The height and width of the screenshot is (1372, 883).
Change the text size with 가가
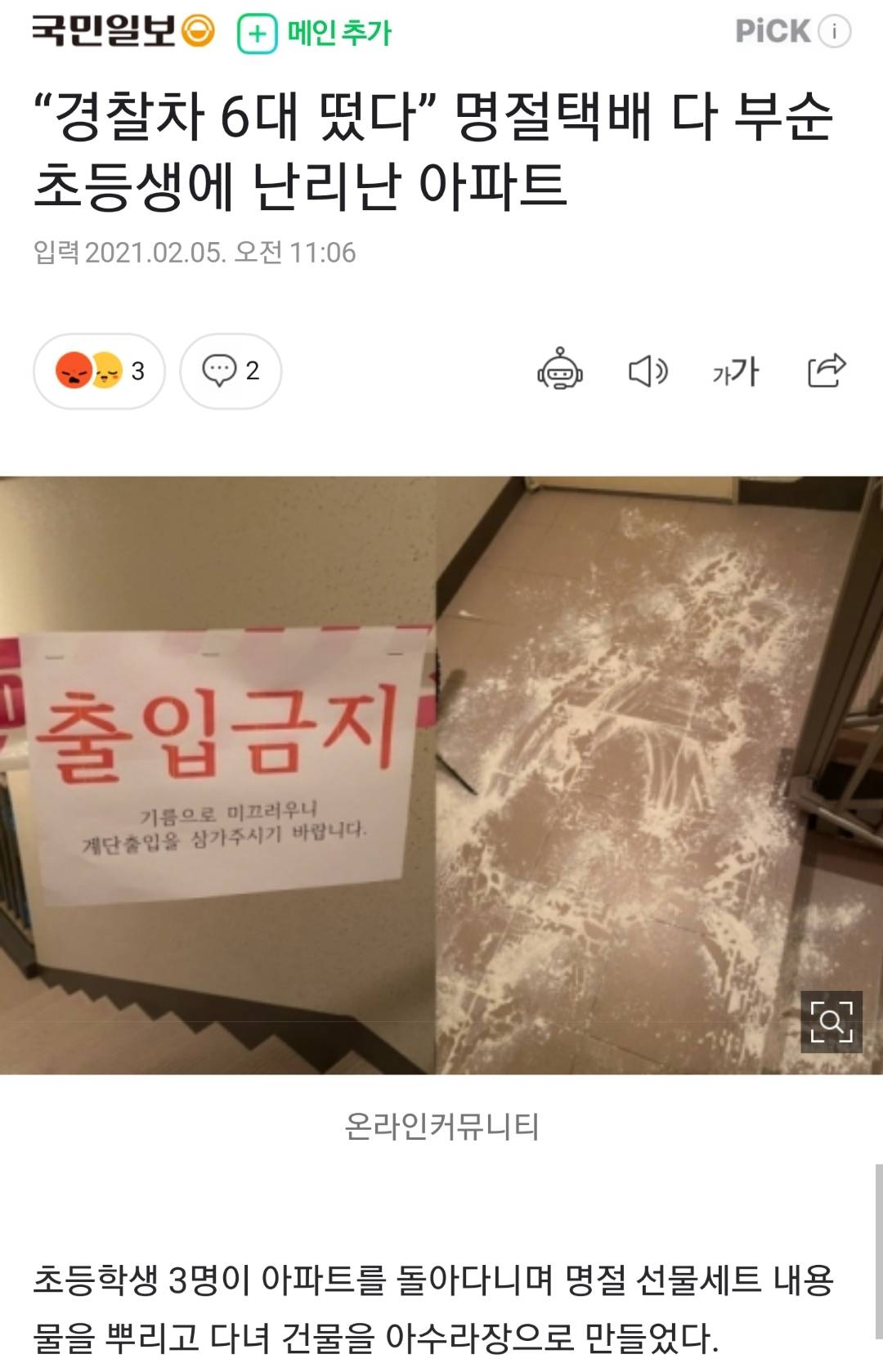736,372
